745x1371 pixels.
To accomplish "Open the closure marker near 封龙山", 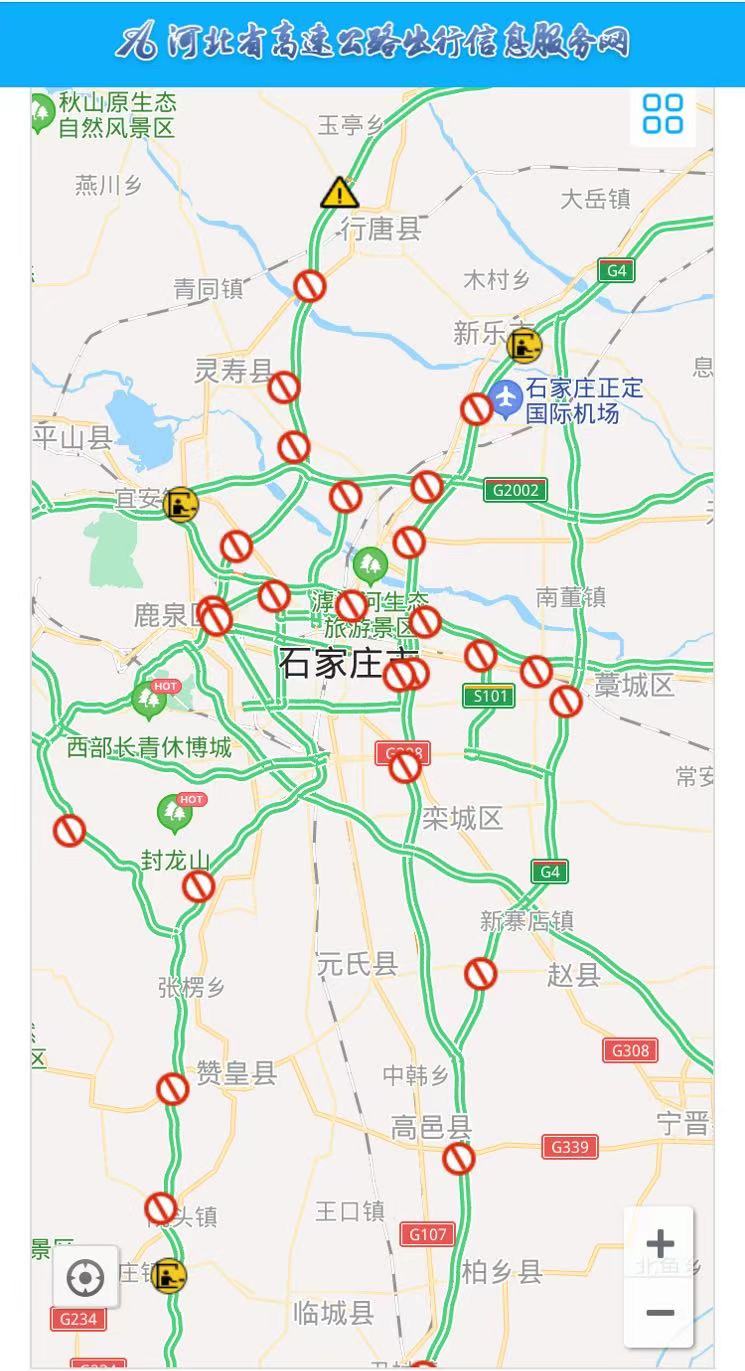I will point(198,885).
